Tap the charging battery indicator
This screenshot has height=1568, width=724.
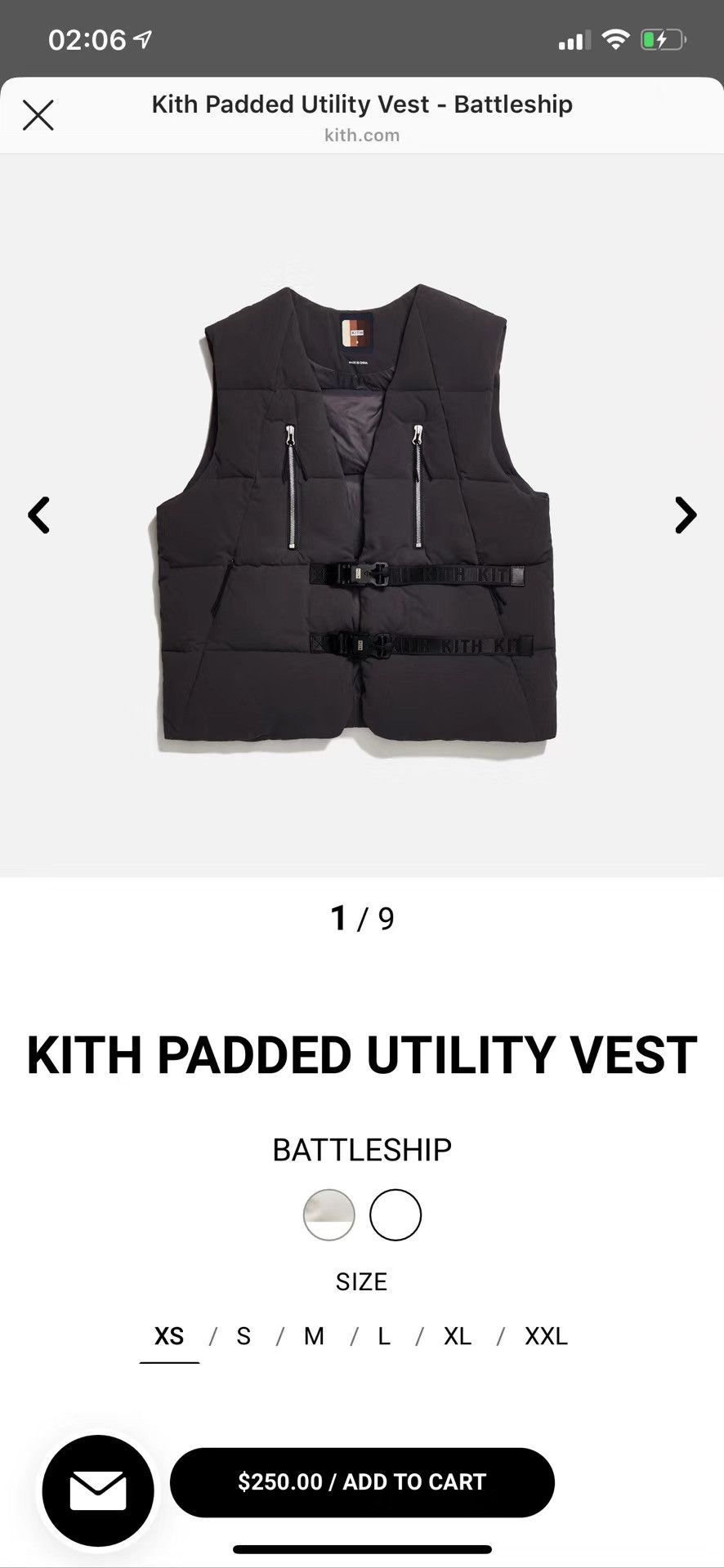[x=664, y=37]
